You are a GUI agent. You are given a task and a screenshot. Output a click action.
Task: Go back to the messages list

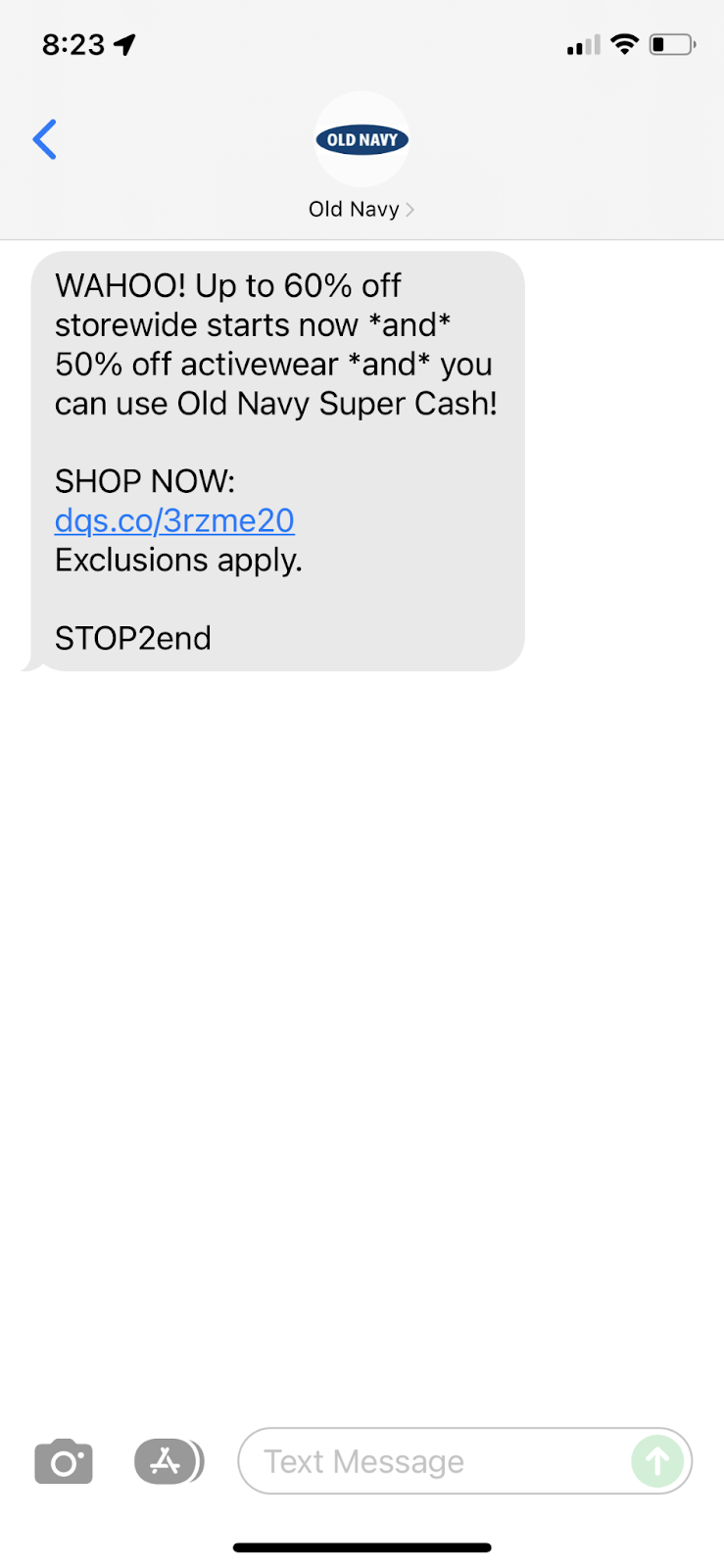(x=45, y=140)
